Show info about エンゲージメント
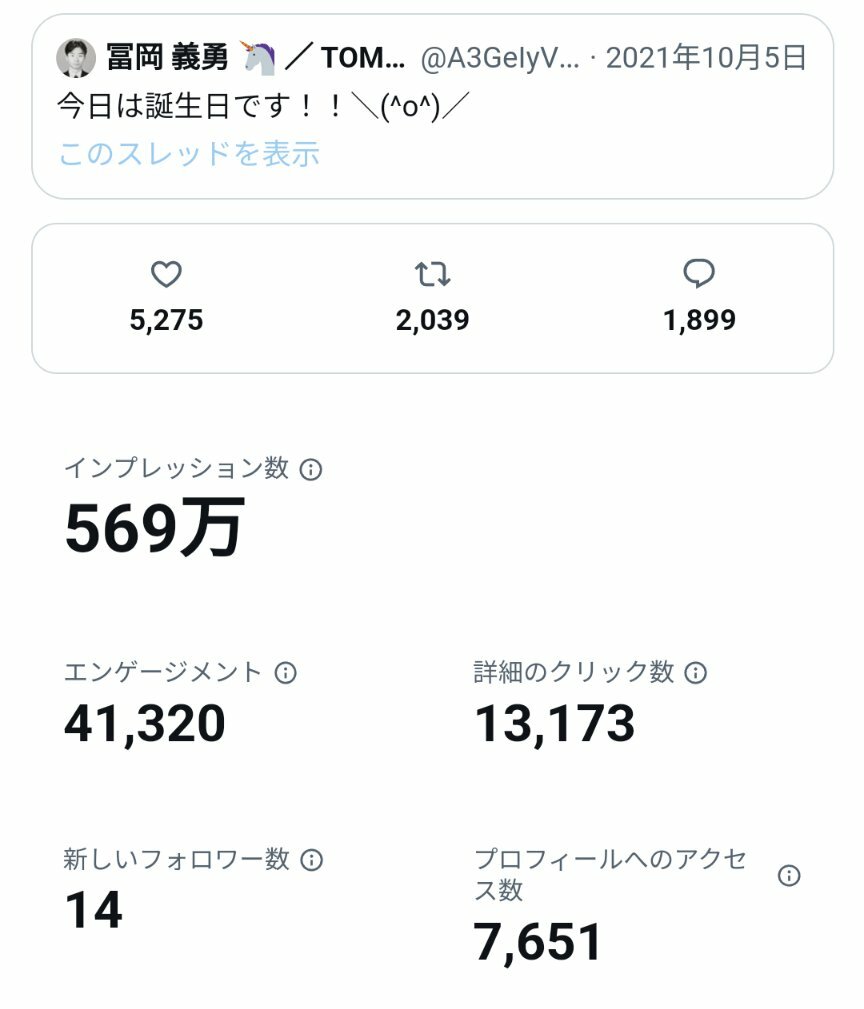 286,673
